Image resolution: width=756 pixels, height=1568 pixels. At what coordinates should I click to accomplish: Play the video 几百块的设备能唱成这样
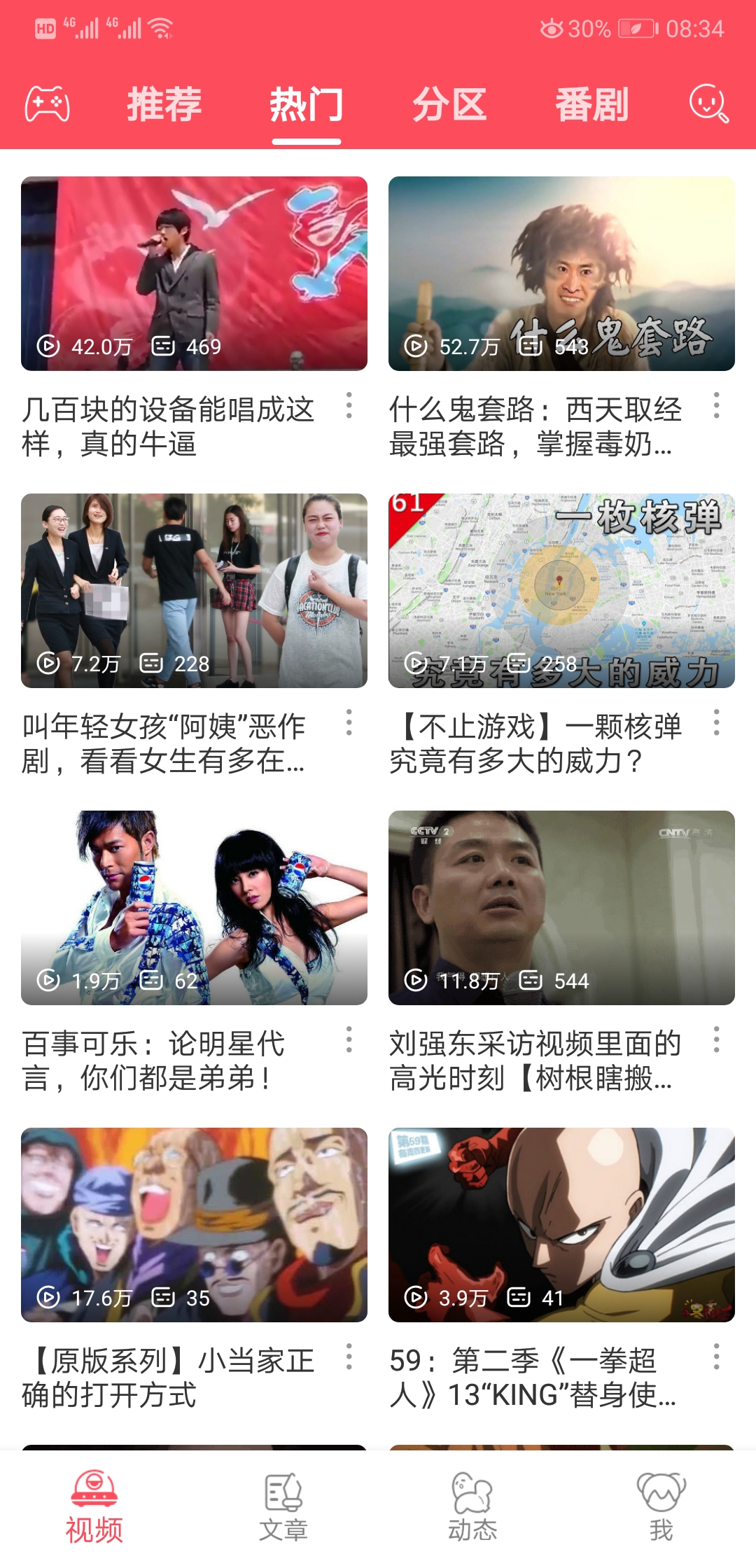(x=194, y=273)
